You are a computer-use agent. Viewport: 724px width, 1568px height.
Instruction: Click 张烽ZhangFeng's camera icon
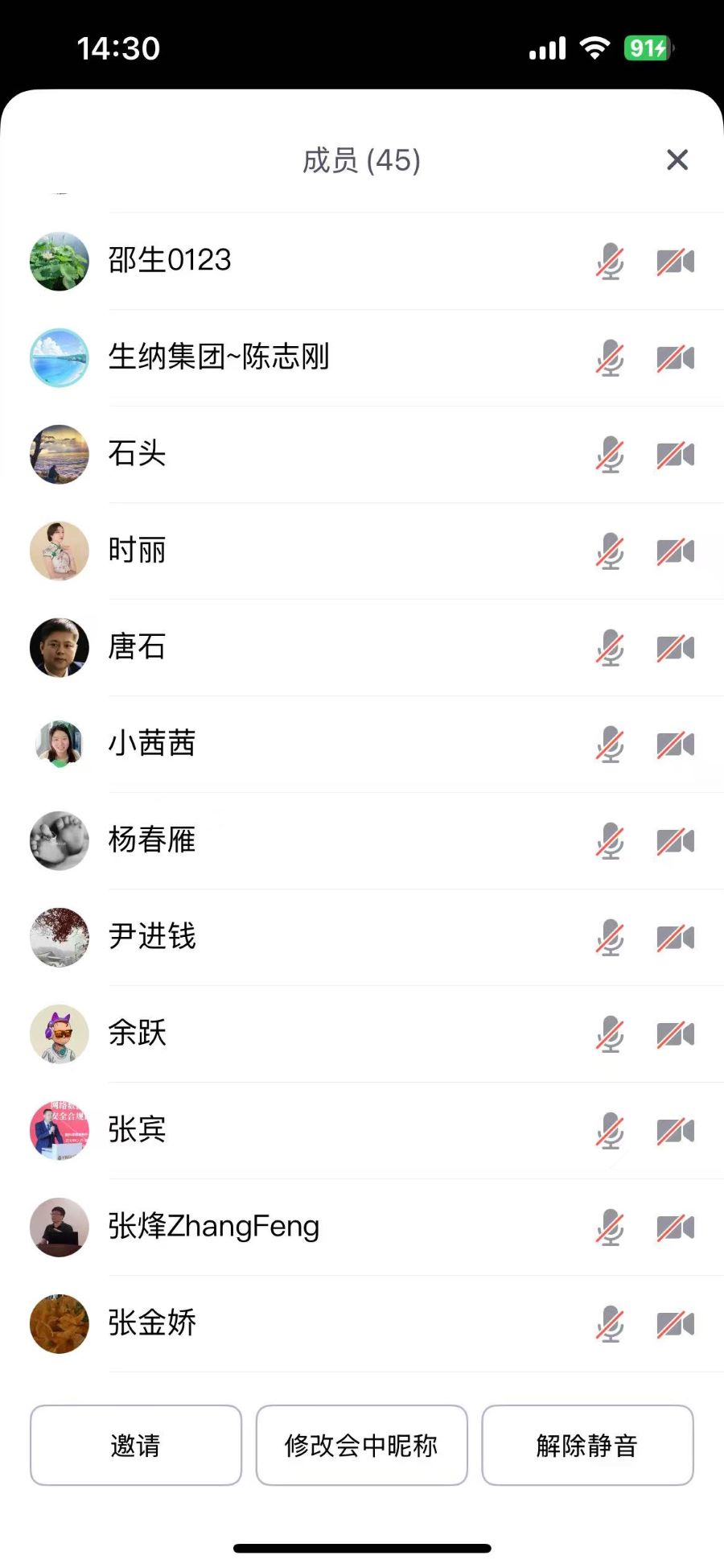[675, 1228]
